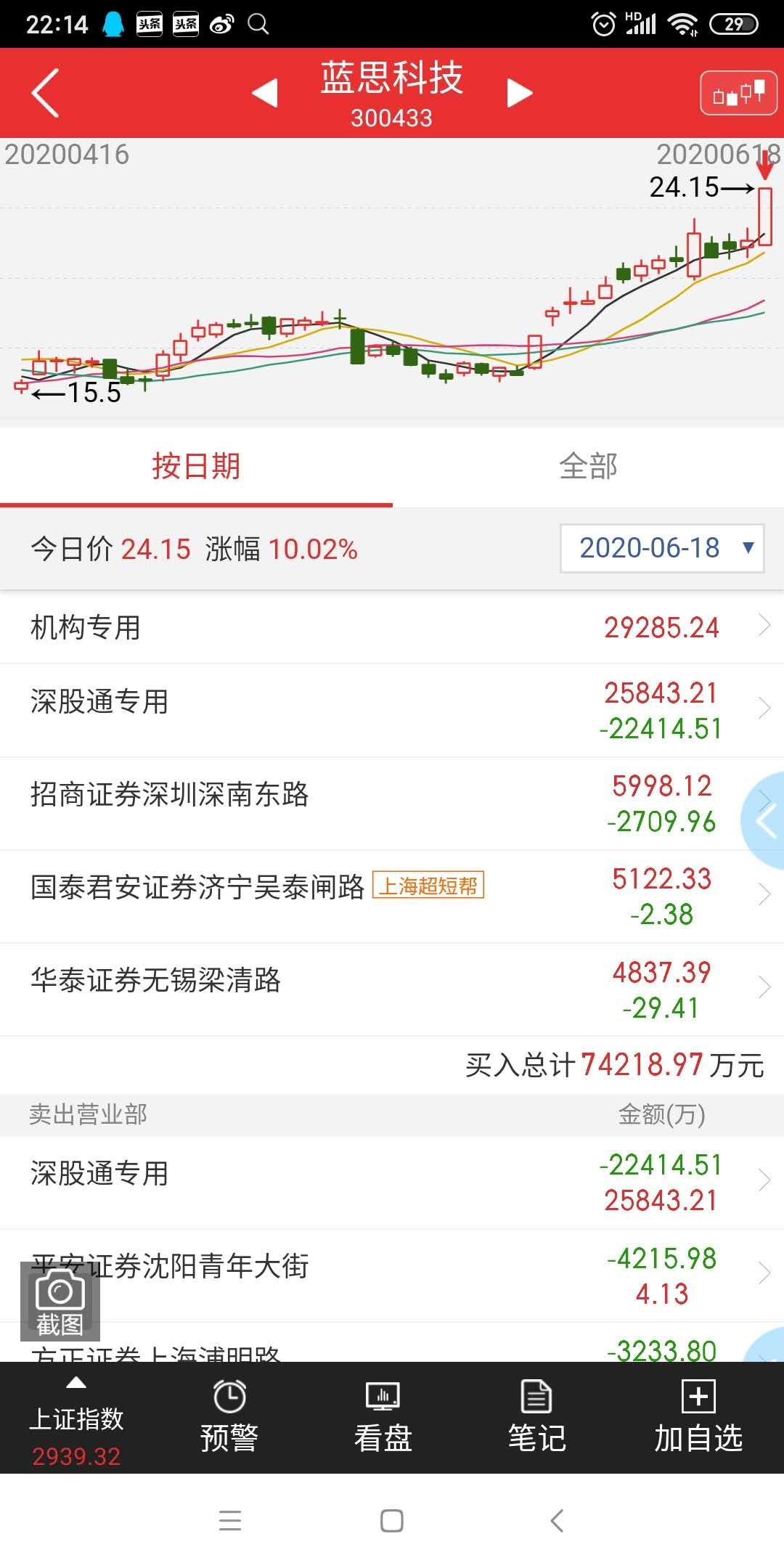Image resolution: width=784 pixels, height=1568 pixels.
Task: Go back using the header arrow
Action: coord(45,93)
